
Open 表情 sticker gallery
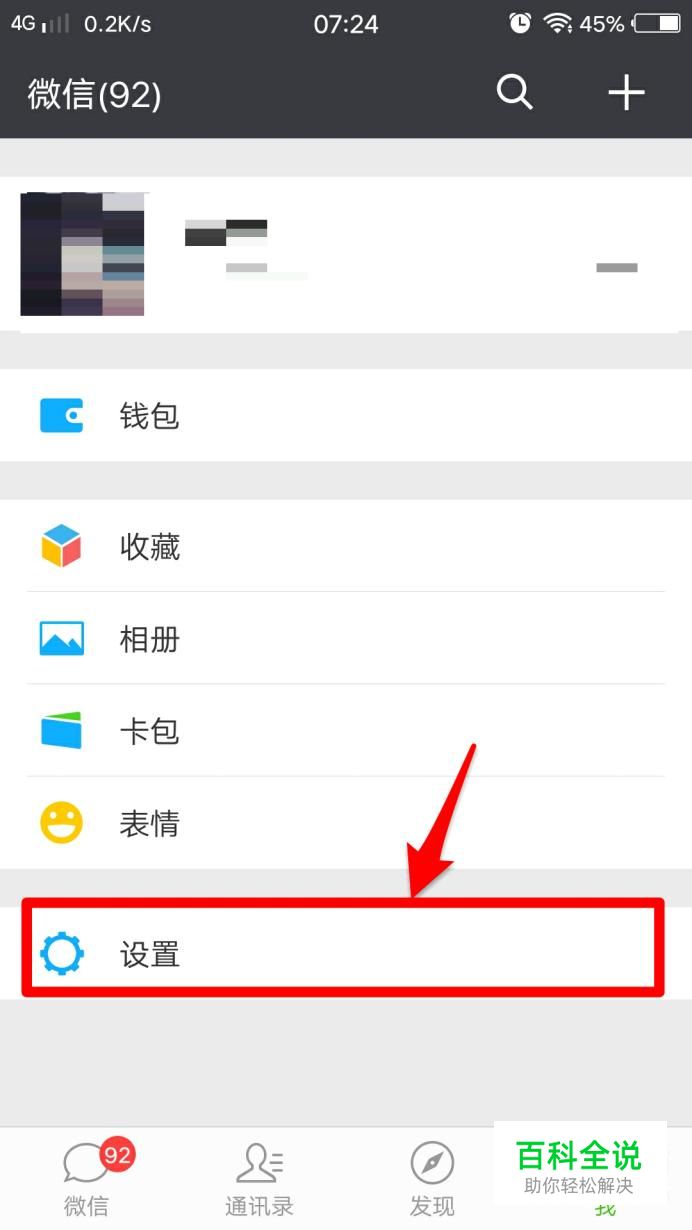click(x=345, y=823)
